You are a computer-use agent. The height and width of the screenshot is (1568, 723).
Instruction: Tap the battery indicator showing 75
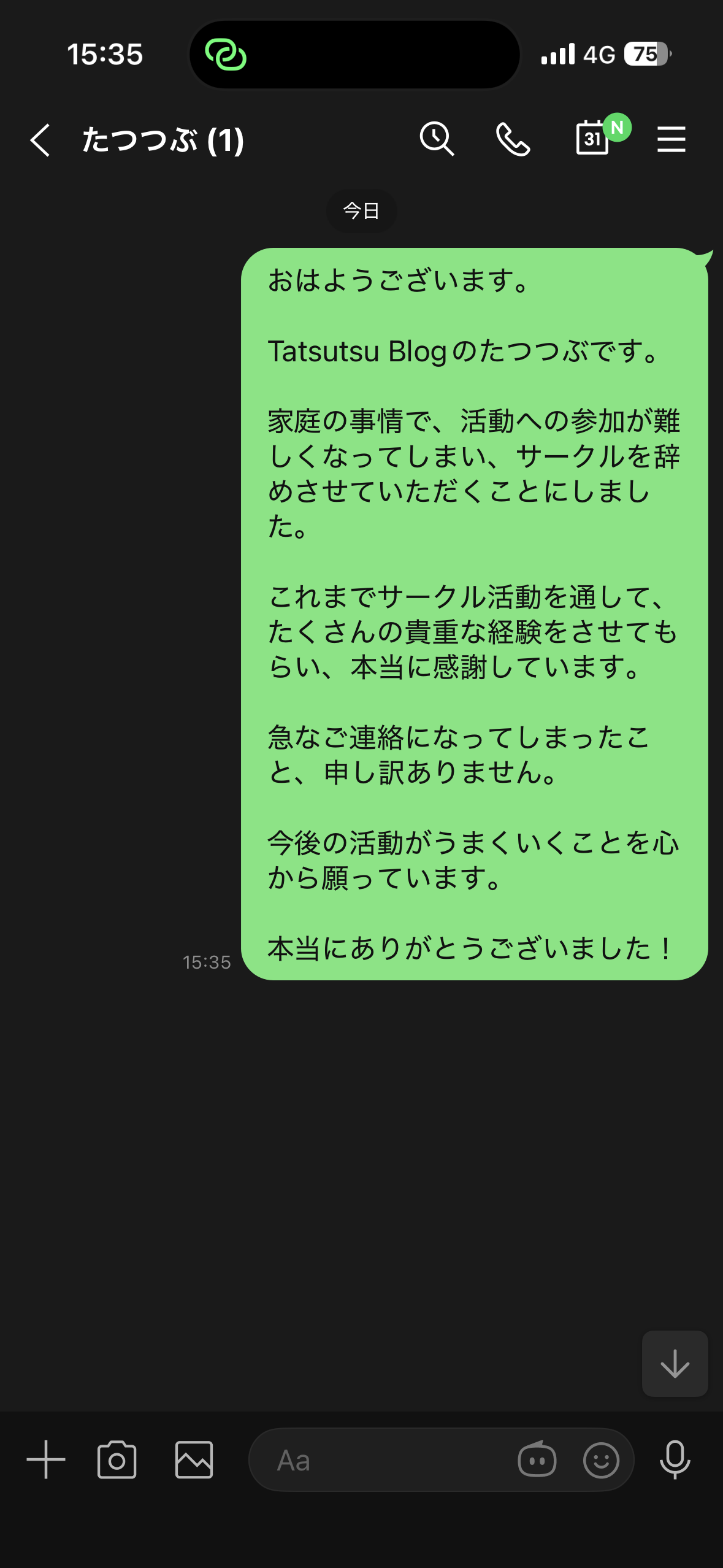pos(646,55)
